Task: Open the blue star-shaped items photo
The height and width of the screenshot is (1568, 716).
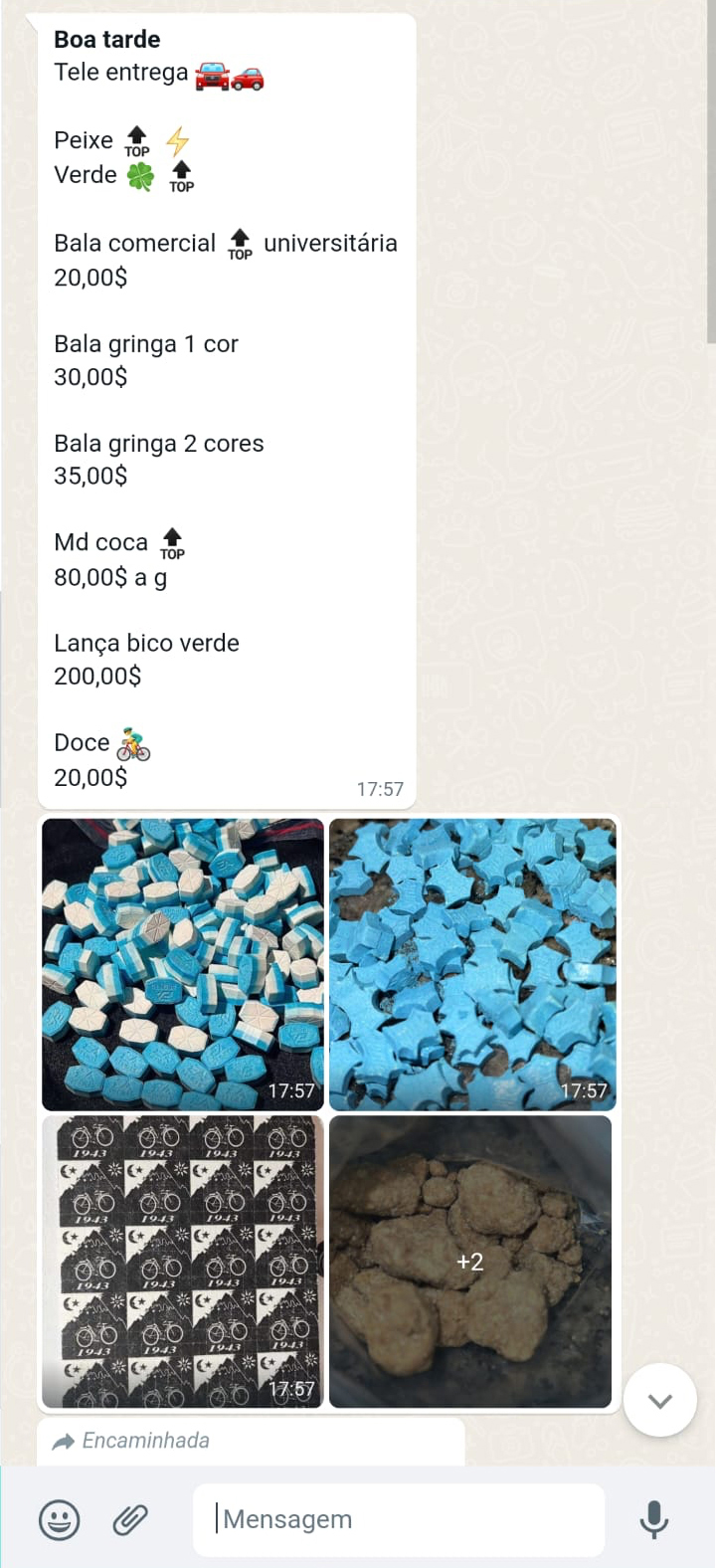Action: click(472, 963)
